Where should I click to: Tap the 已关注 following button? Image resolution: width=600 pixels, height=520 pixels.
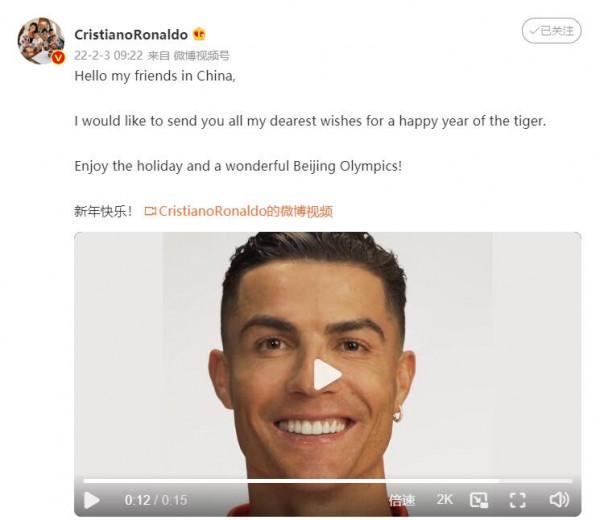[x=551, y=31]
